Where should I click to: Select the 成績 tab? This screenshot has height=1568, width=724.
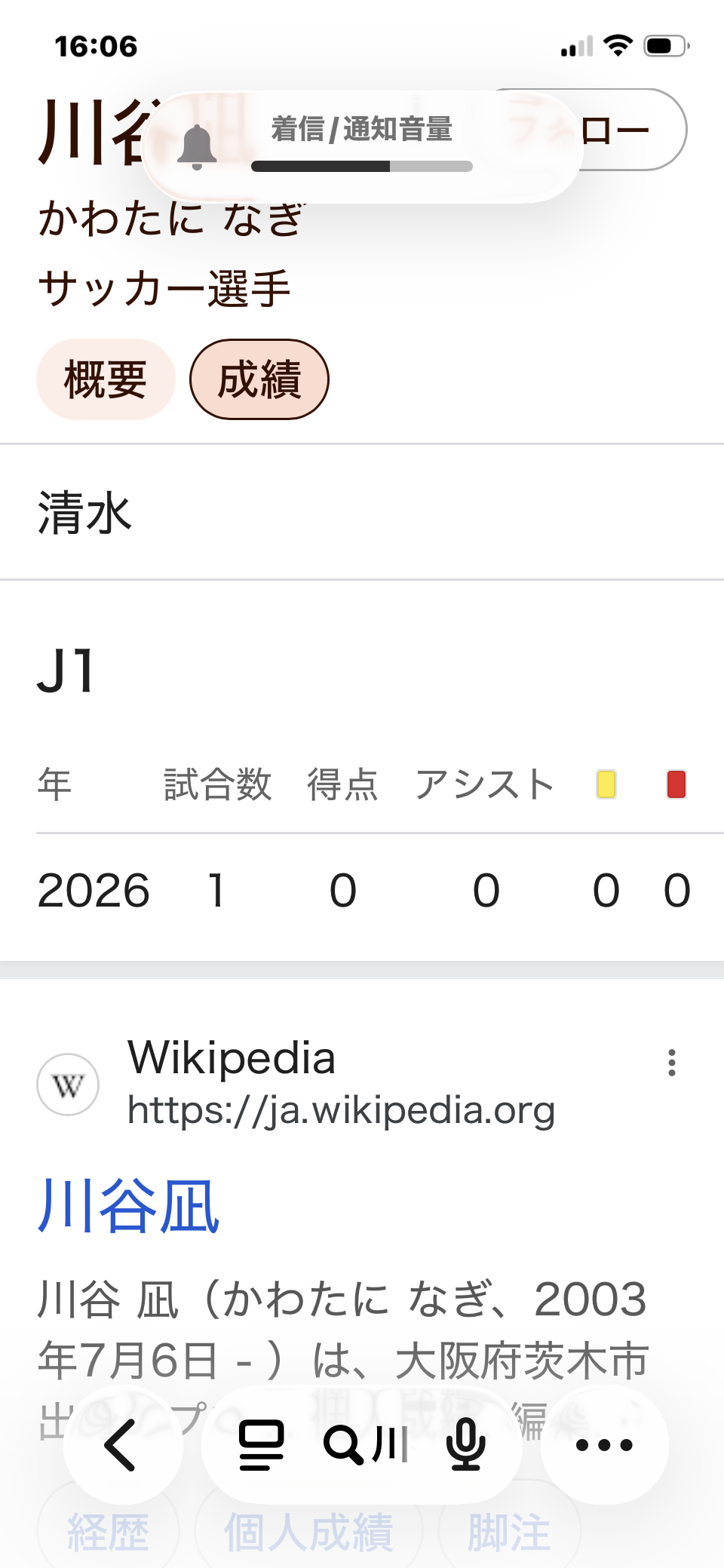pos(259,379)
